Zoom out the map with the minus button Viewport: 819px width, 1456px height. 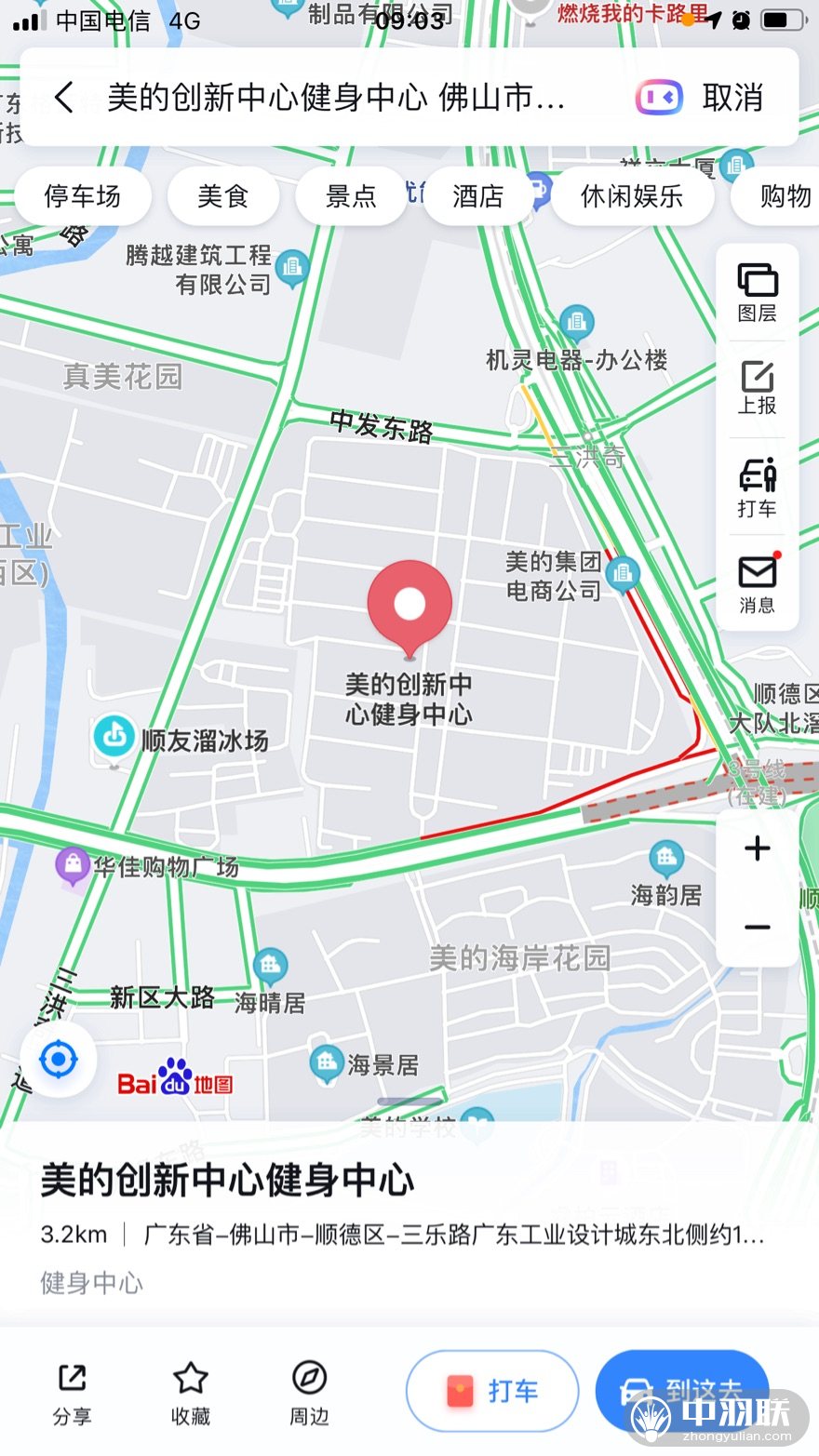coord(758,928)
